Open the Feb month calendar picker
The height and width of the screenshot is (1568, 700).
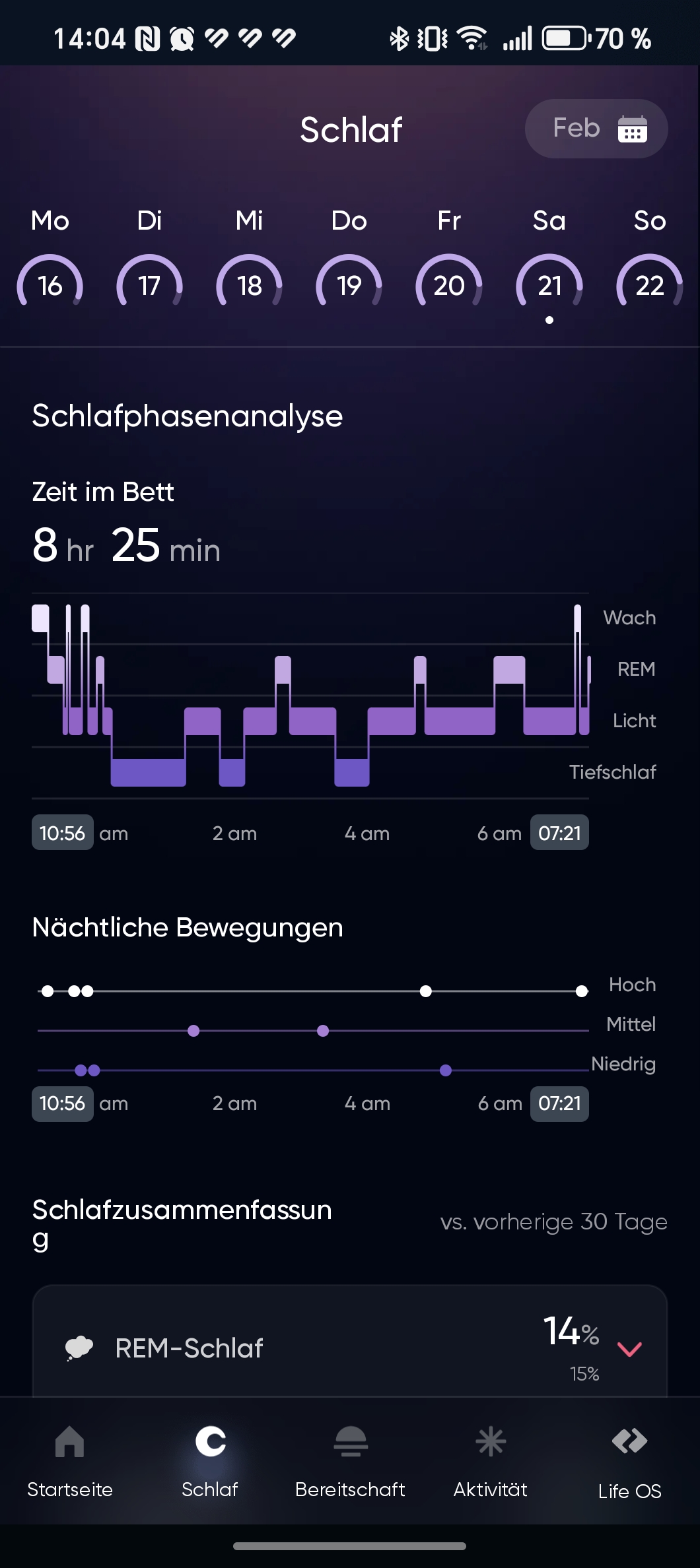(596, 129)
